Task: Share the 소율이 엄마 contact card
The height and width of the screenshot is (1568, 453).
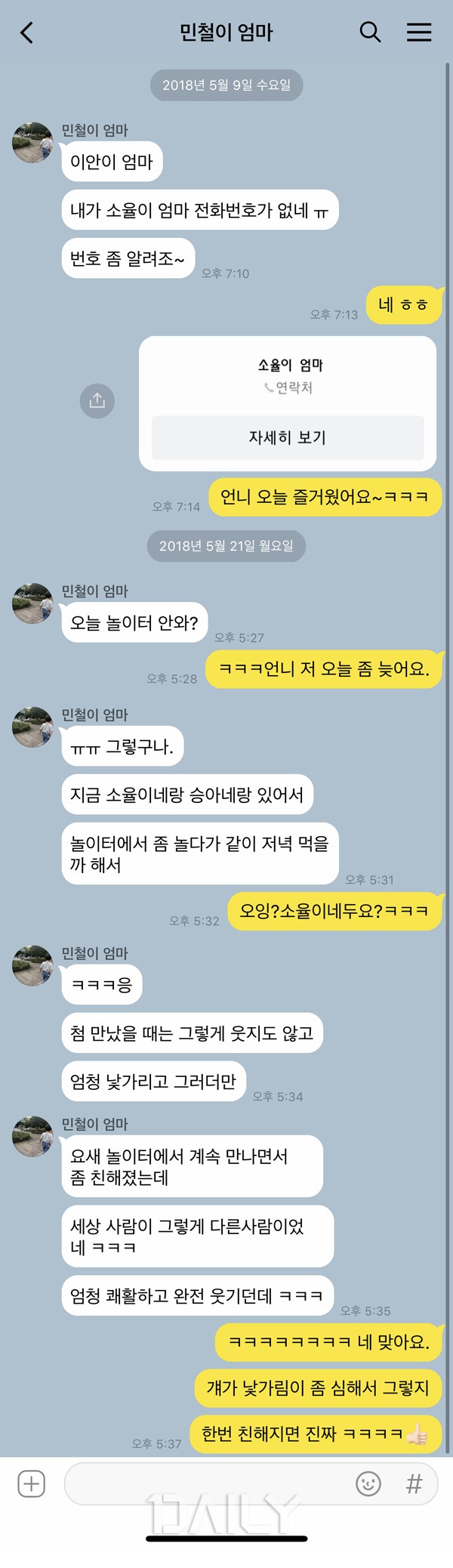Action: 97,400
